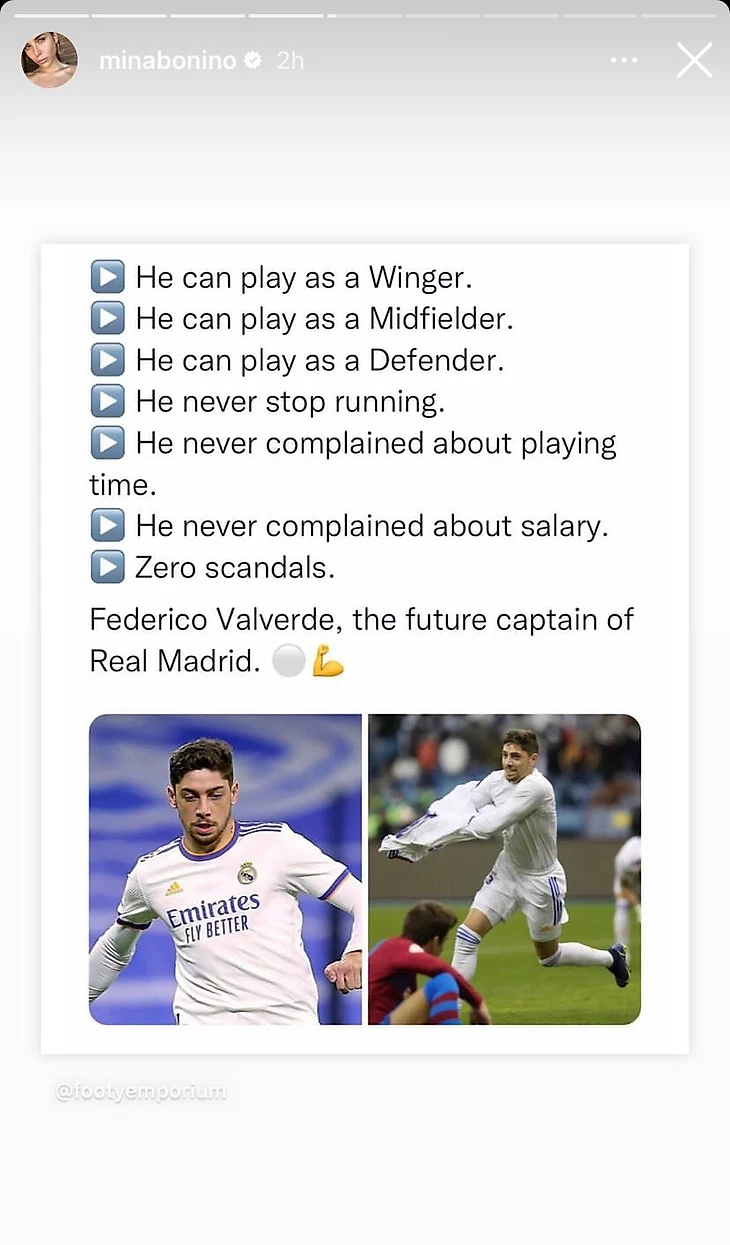Image resolution: width=730 pixels, height=1245 pixels.
Task: Tap the minabonino username
Action: (167, 60)
